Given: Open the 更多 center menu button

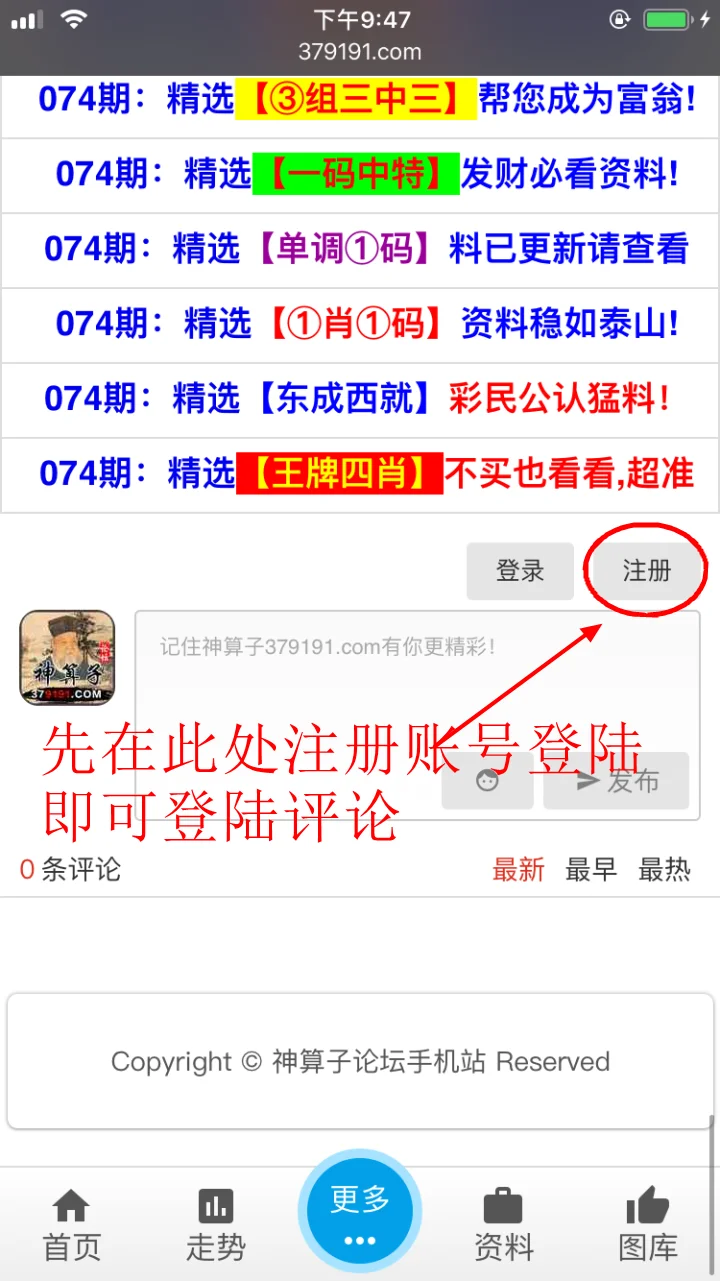Looking at the screenshot, I should pos(360,1211).
